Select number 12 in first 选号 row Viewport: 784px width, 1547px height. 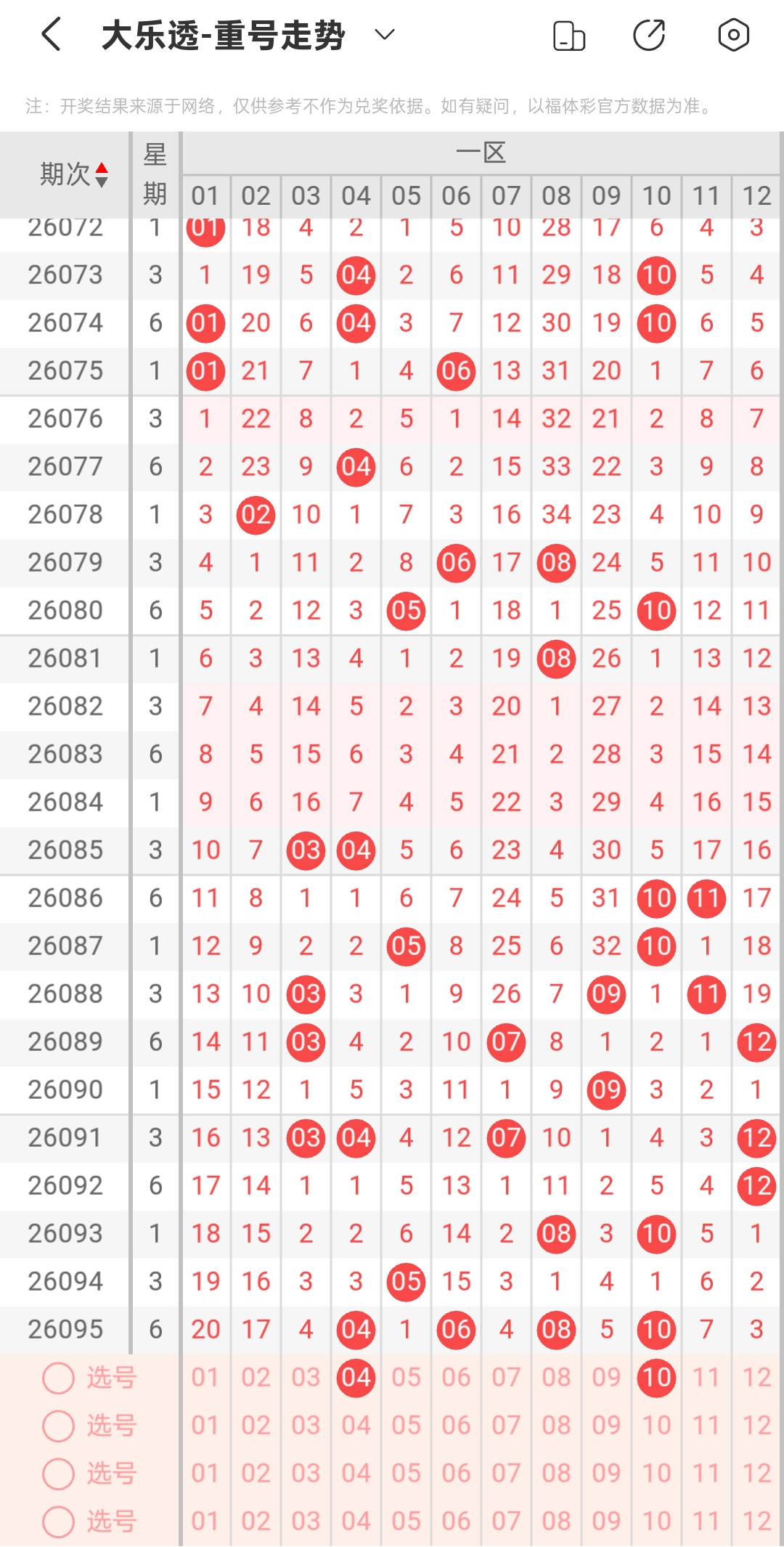tap(756, 1377)
